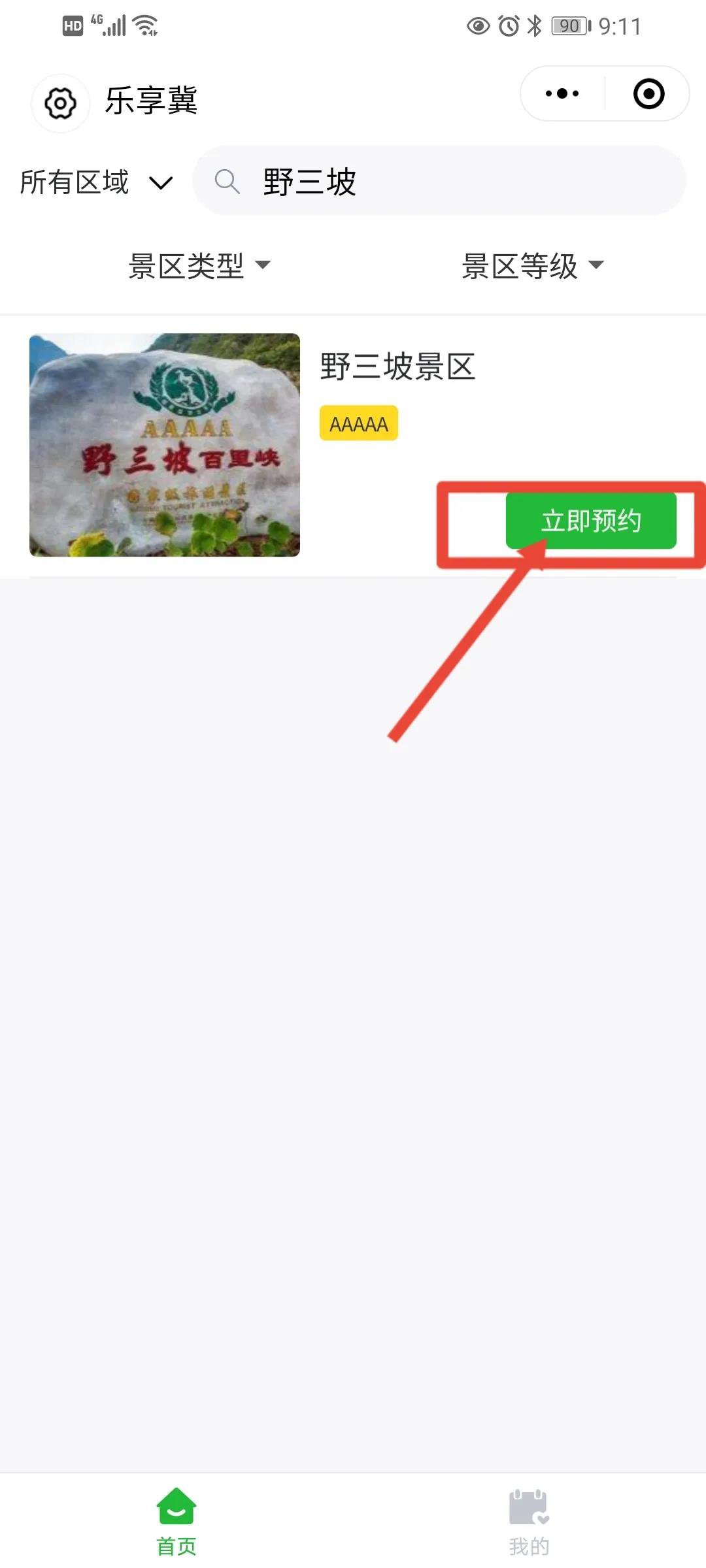Screen dimensions: 706x1568
Task: Tap 立即预约 to book 野三坡景区
Action: tap(591, 521)
